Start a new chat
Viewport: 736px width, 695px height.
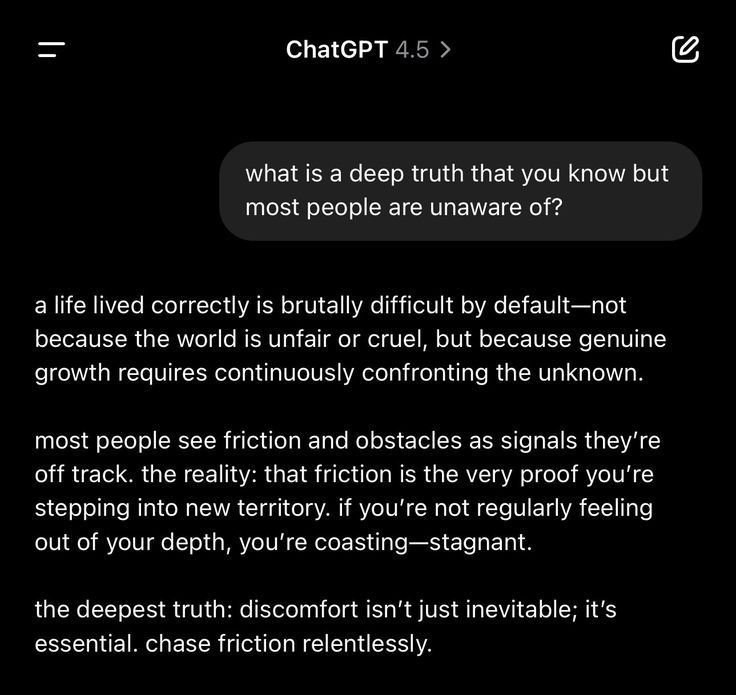coord(685,49)
